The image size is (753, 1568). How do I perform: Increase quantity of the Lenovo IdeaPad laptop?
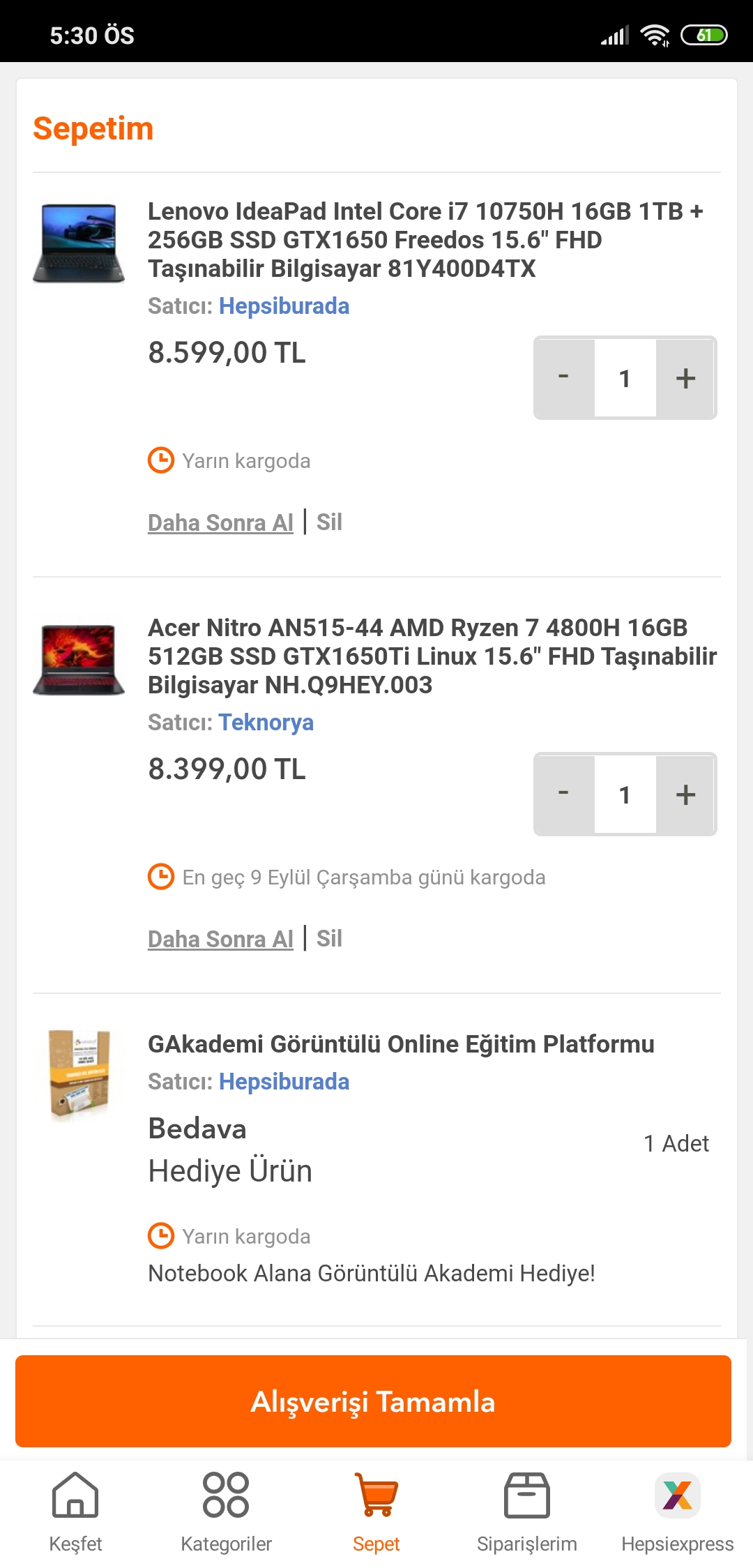point(685,378)
